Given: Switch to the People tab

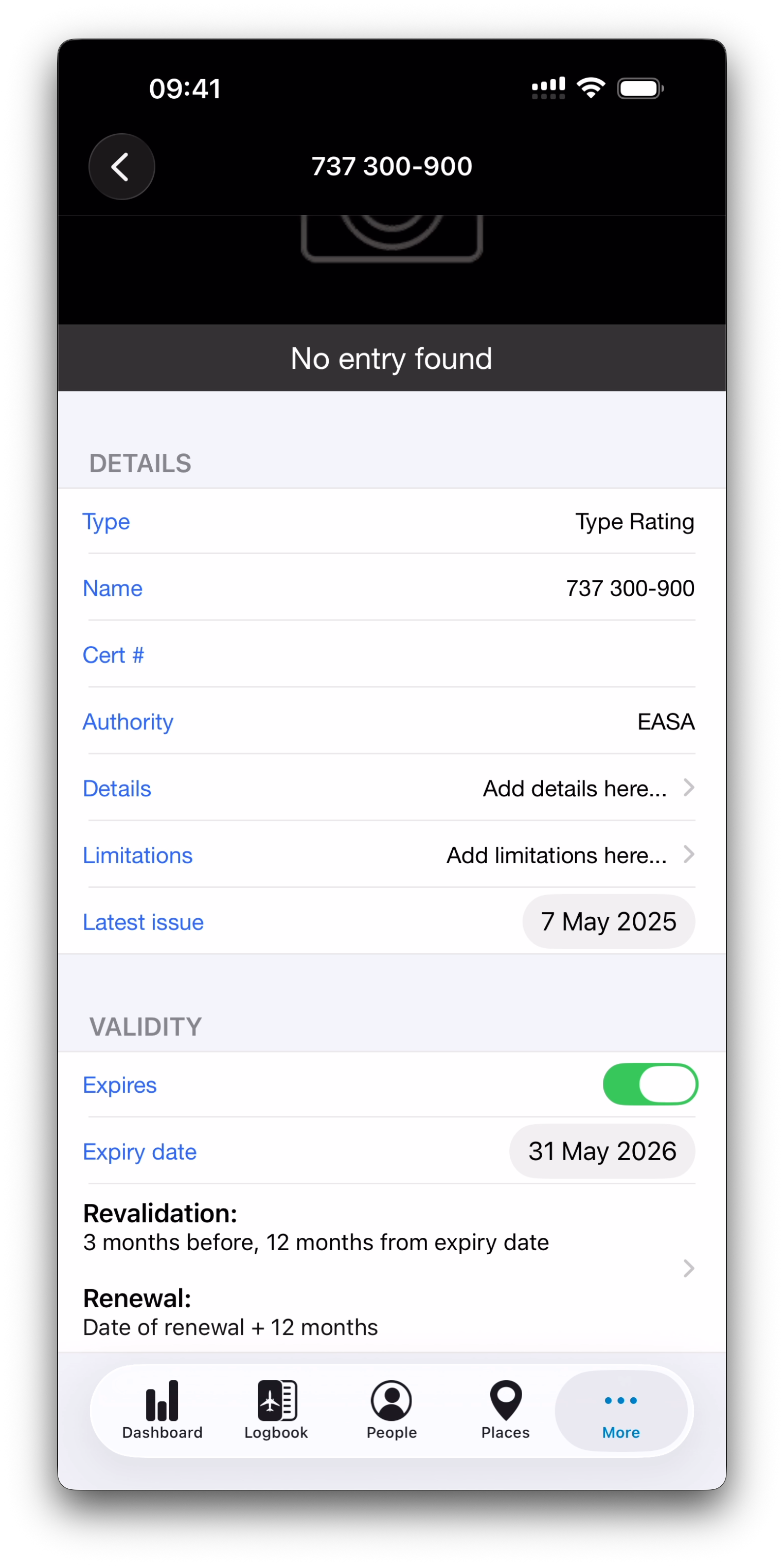Looking at the screenshot, I should pos(391,1410).
